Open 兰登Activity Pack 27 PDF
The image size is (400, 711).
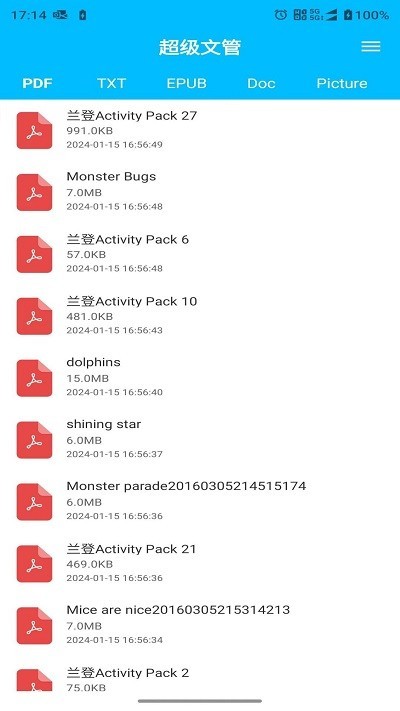(200, 130)
